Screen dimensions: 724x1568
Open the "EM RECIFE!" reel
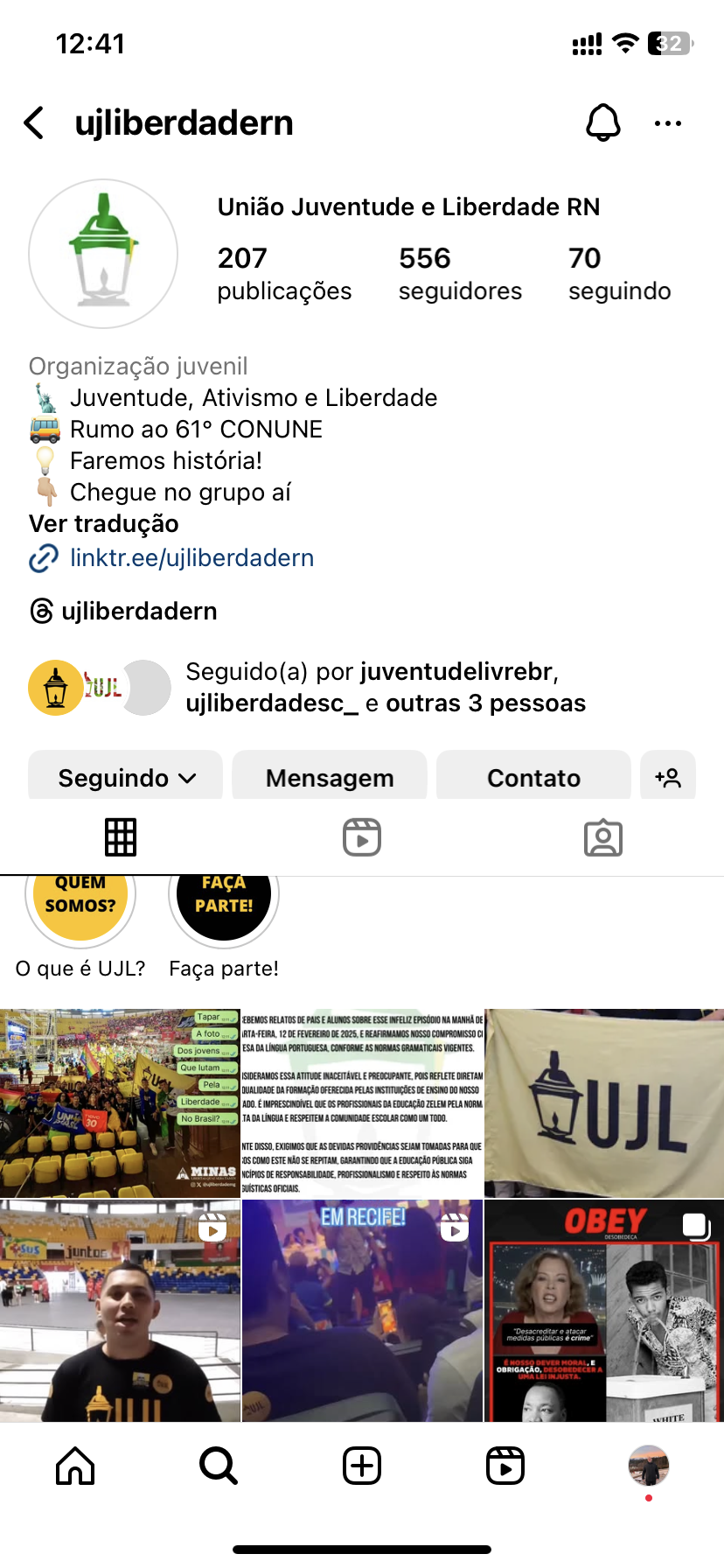[x=362, y=1310]
